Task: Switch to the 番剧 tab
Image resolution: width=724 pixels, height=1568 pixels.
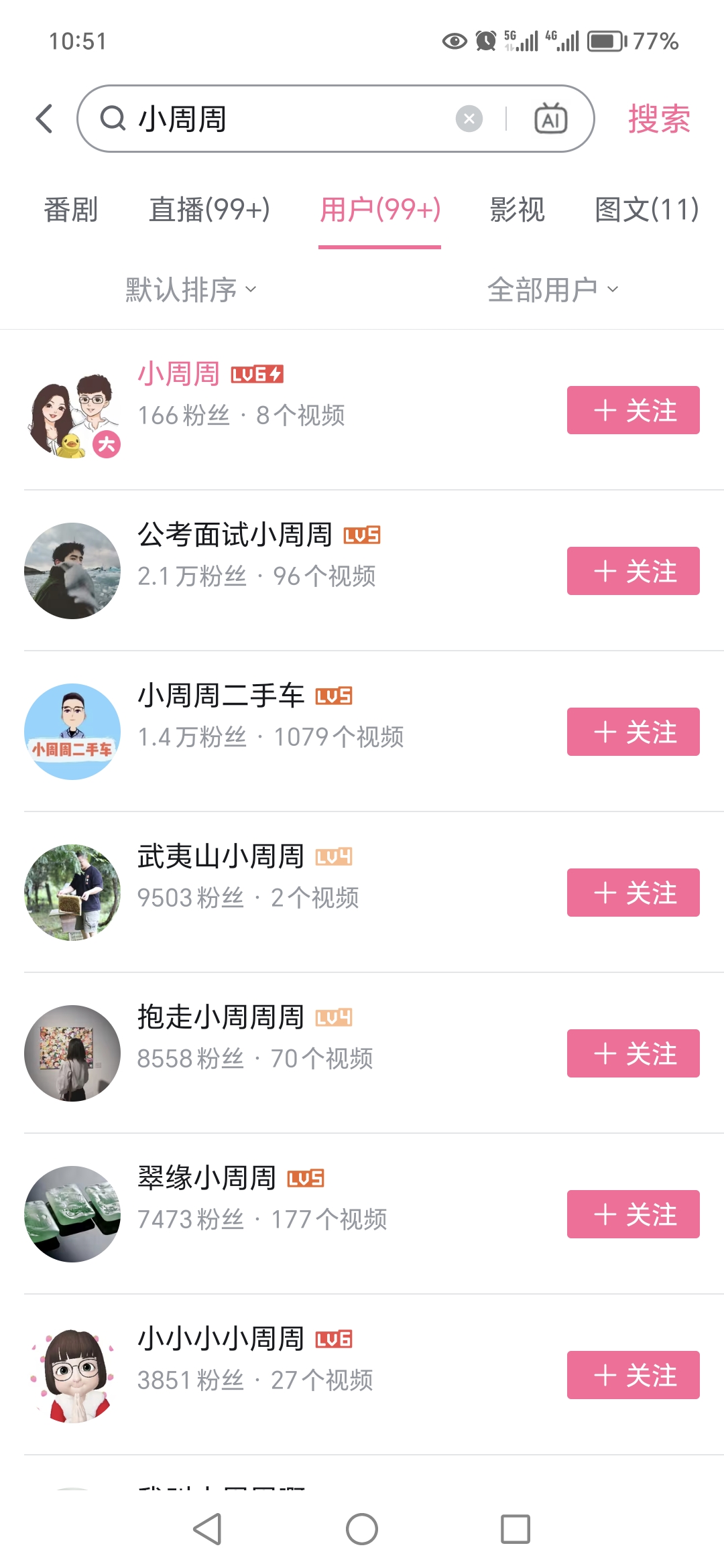Action: [70, 210]
